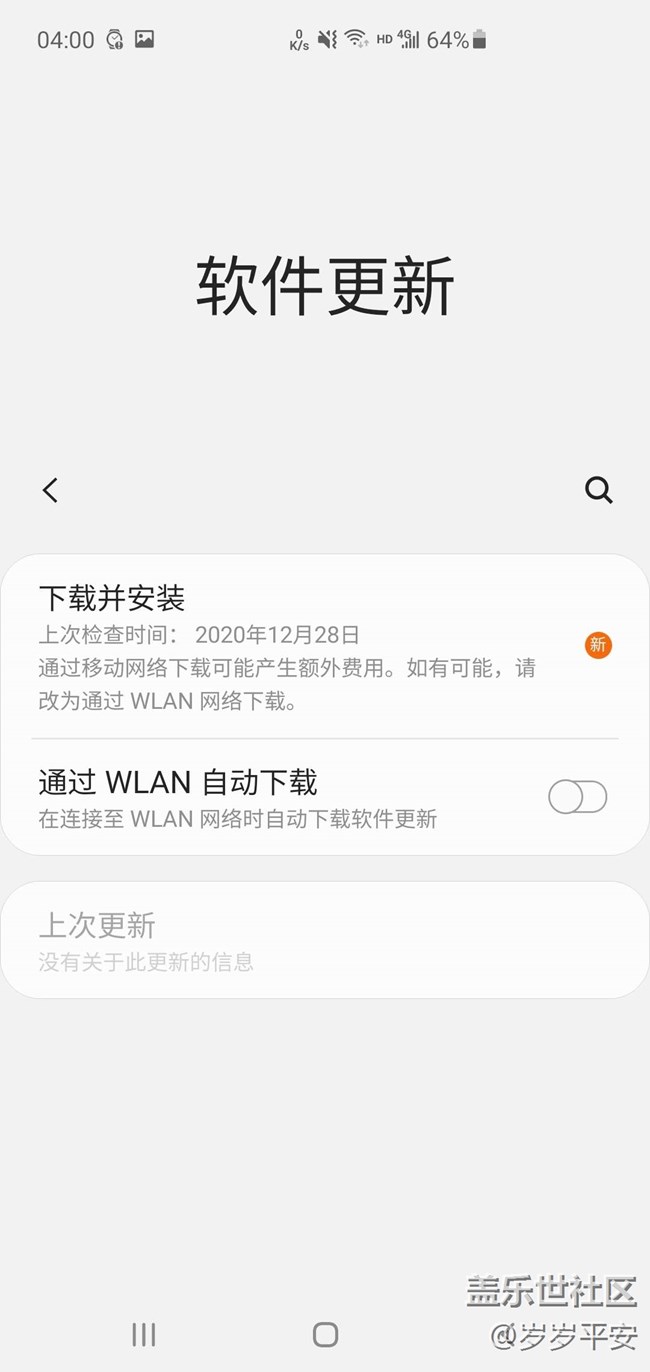Enable the 通过 WLAN 自动下载 switch
The width and height of the screenshot is (650, 1372).
tap(577, 797)
